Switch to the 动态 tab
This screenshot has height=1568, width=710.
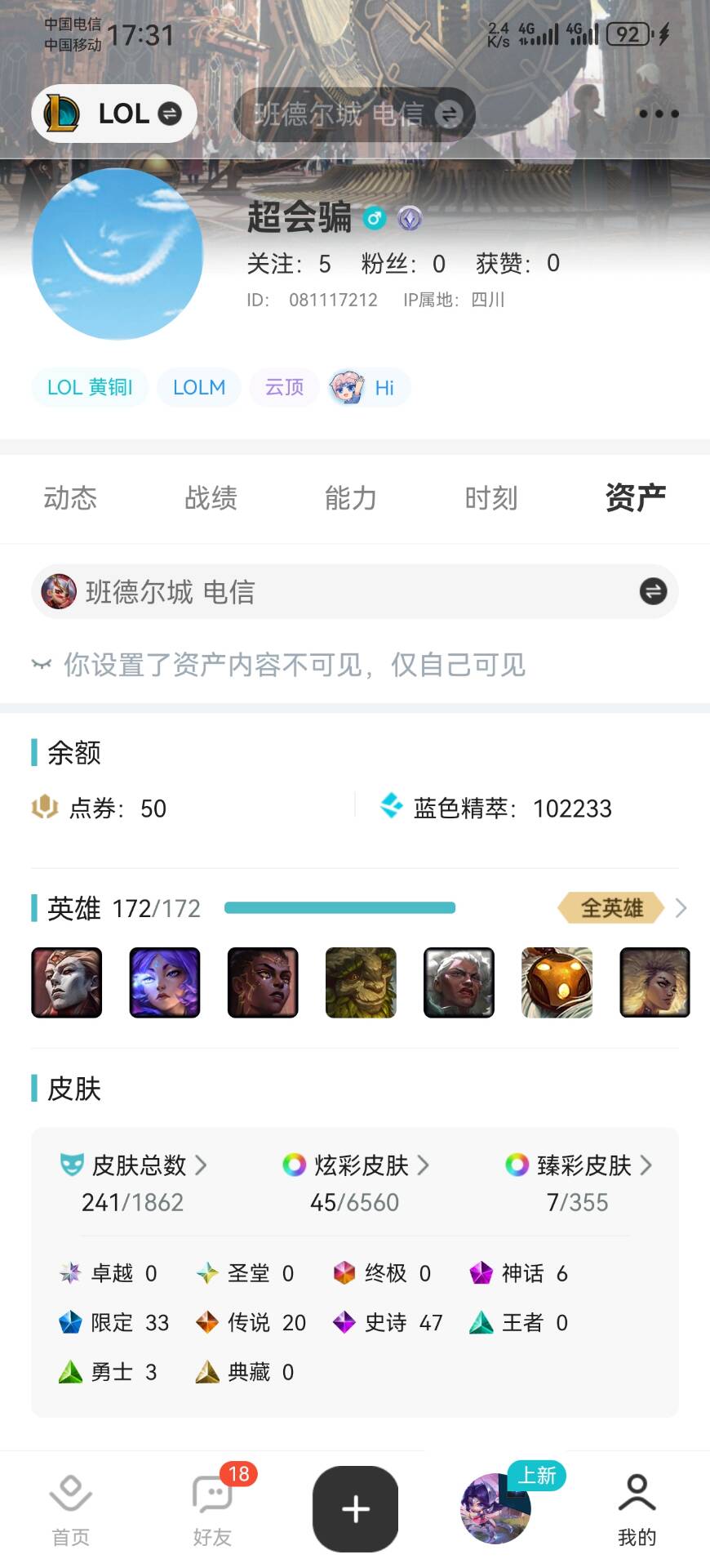pyautogui.click(x=70, y=497)
